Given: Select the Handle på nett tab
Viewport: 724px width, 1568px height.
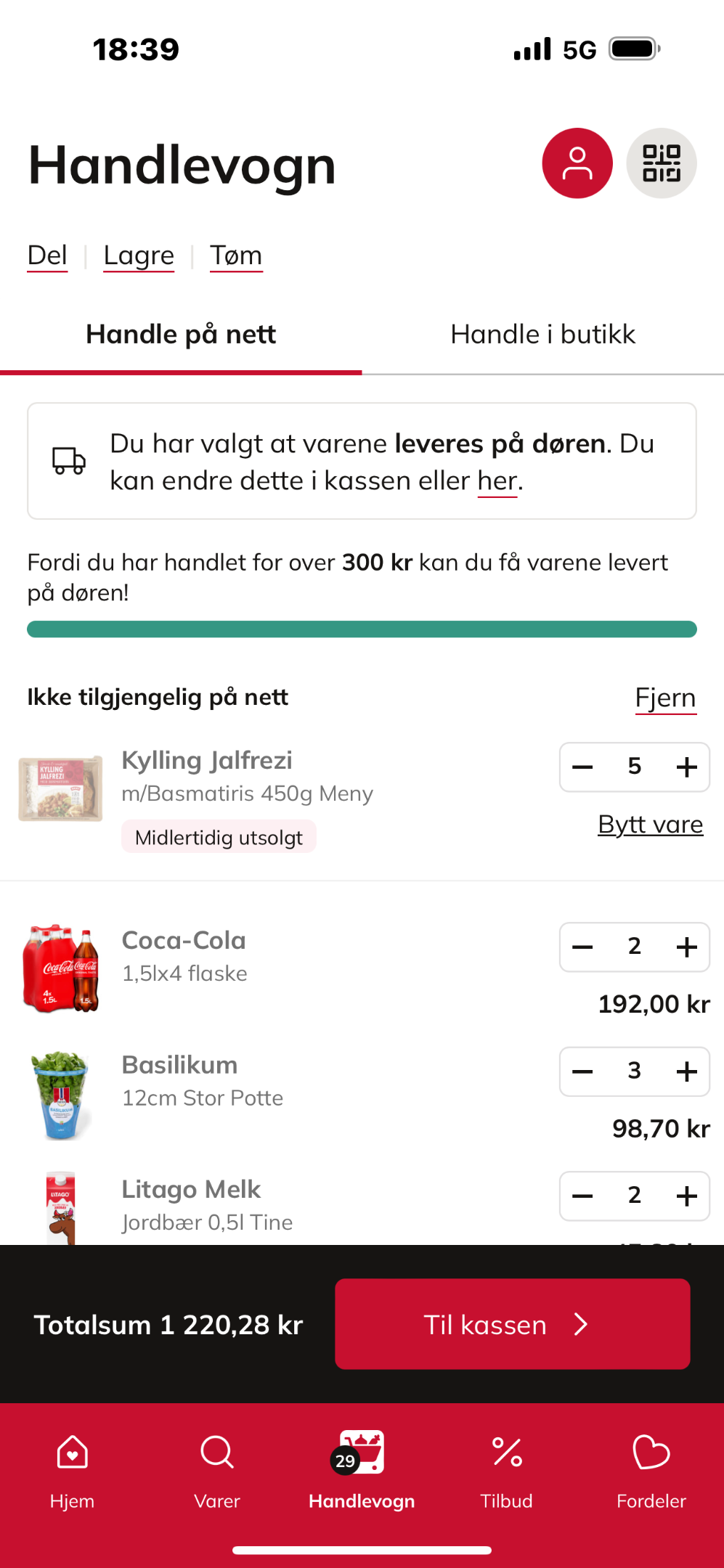Looking at the screenshot, I should tap(181, 335).
